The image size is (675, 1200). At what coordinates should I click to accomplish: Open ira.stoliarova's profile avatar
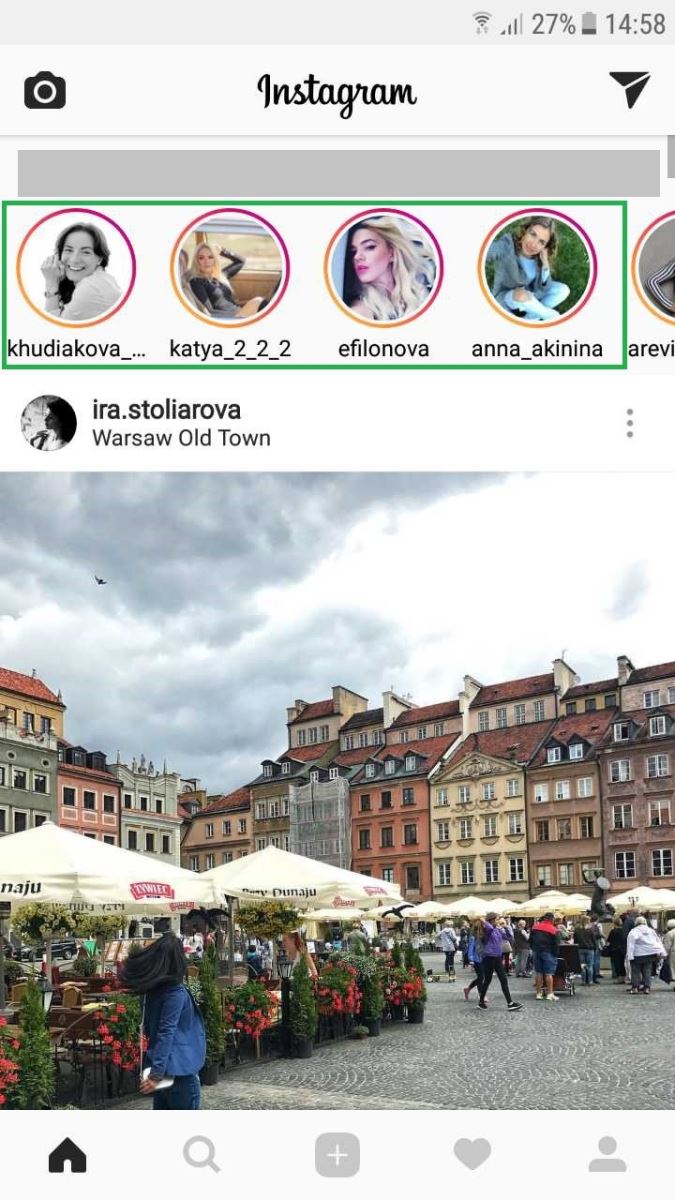(49, 423)
